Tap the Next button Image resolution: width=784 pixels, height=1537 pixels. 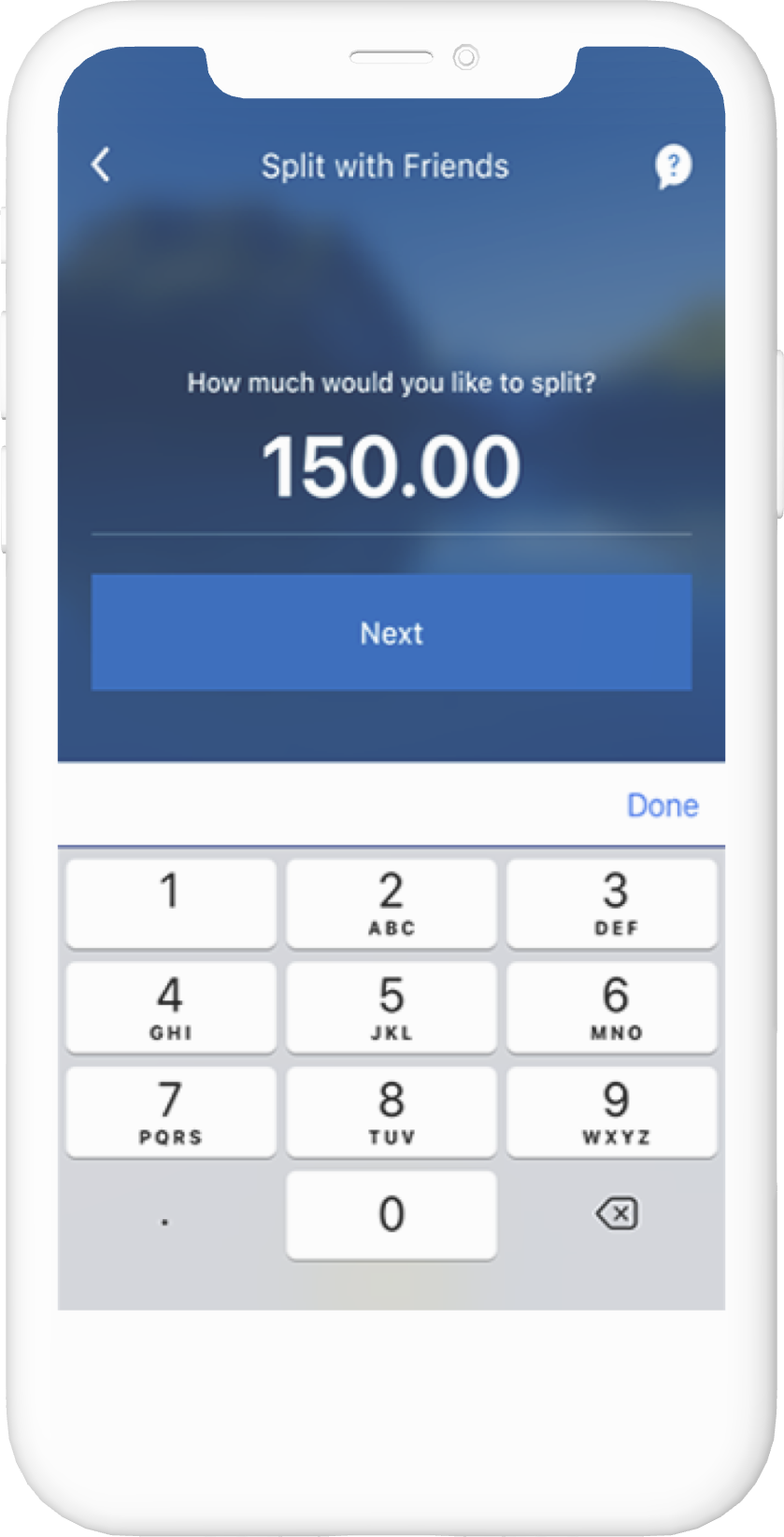tap(391, 633)
